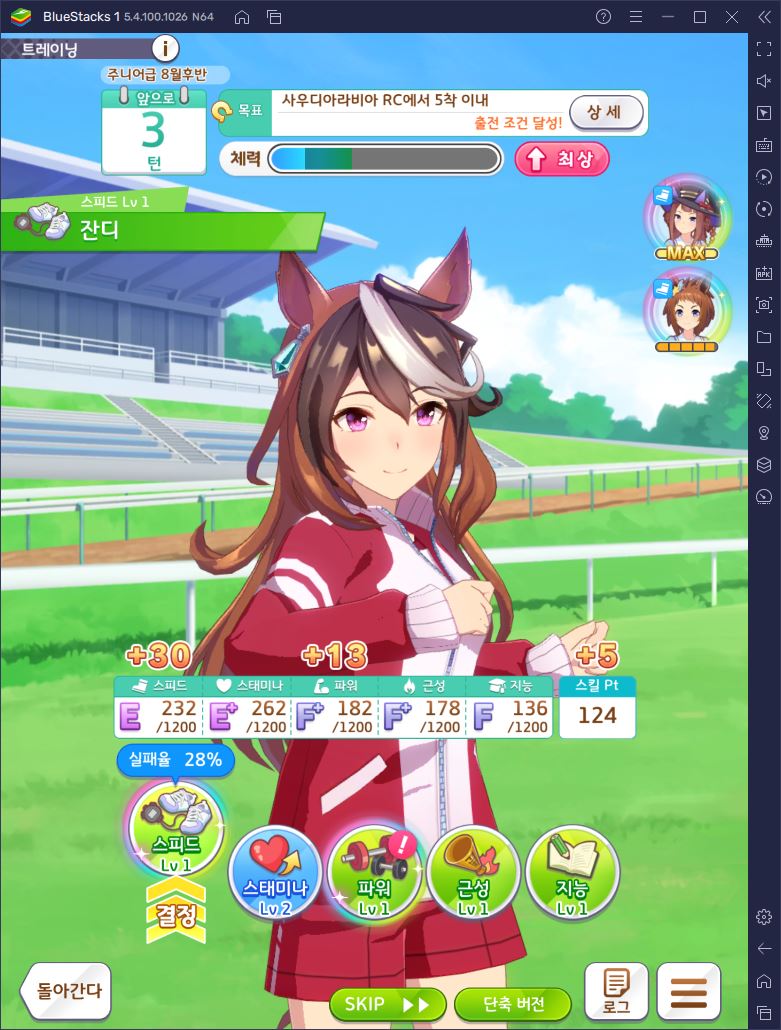This screenshot has height=1030, width=781.
Task: View the MAX support character portrait
Action: pyautogui.click(x=687, y=217)
